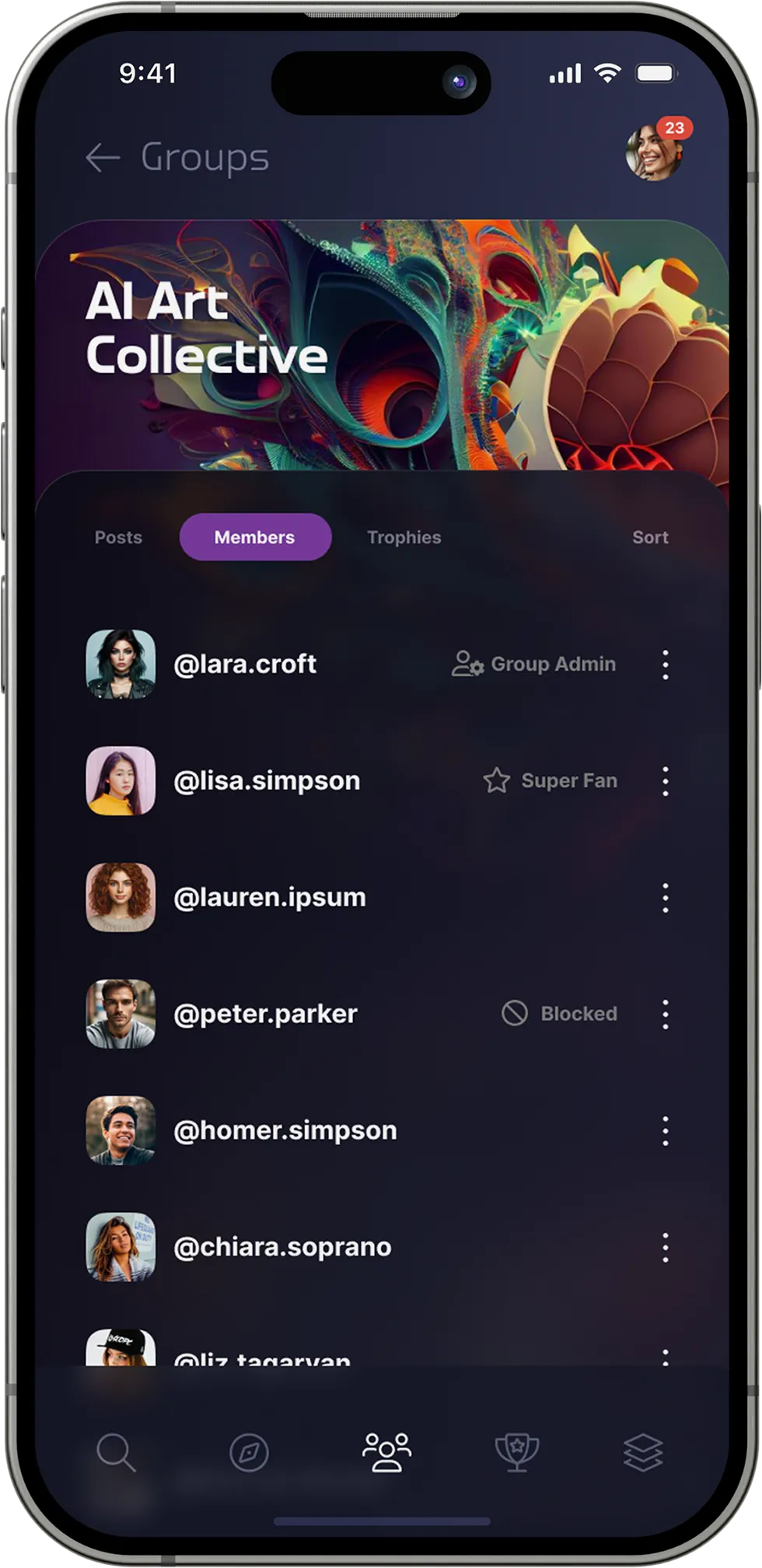The width and height of the screenshot is (762, 1568).
Task: Open your profile avatar with 23 badge
Action: click(655, 152)
